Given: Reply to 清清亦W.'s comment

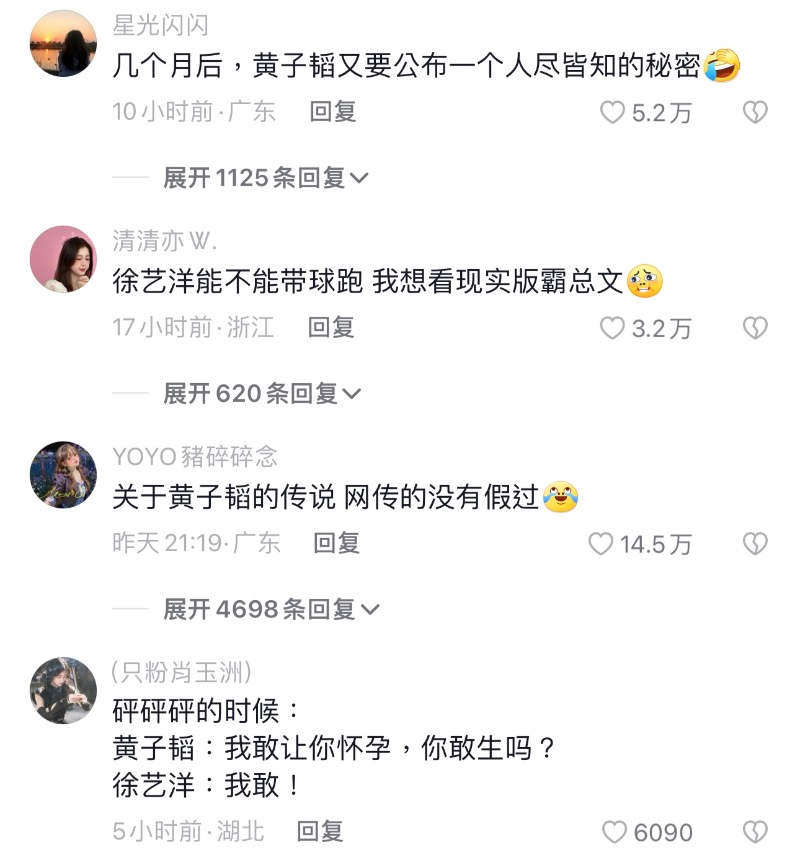Looking at the screenshot, I should (331, 327).
